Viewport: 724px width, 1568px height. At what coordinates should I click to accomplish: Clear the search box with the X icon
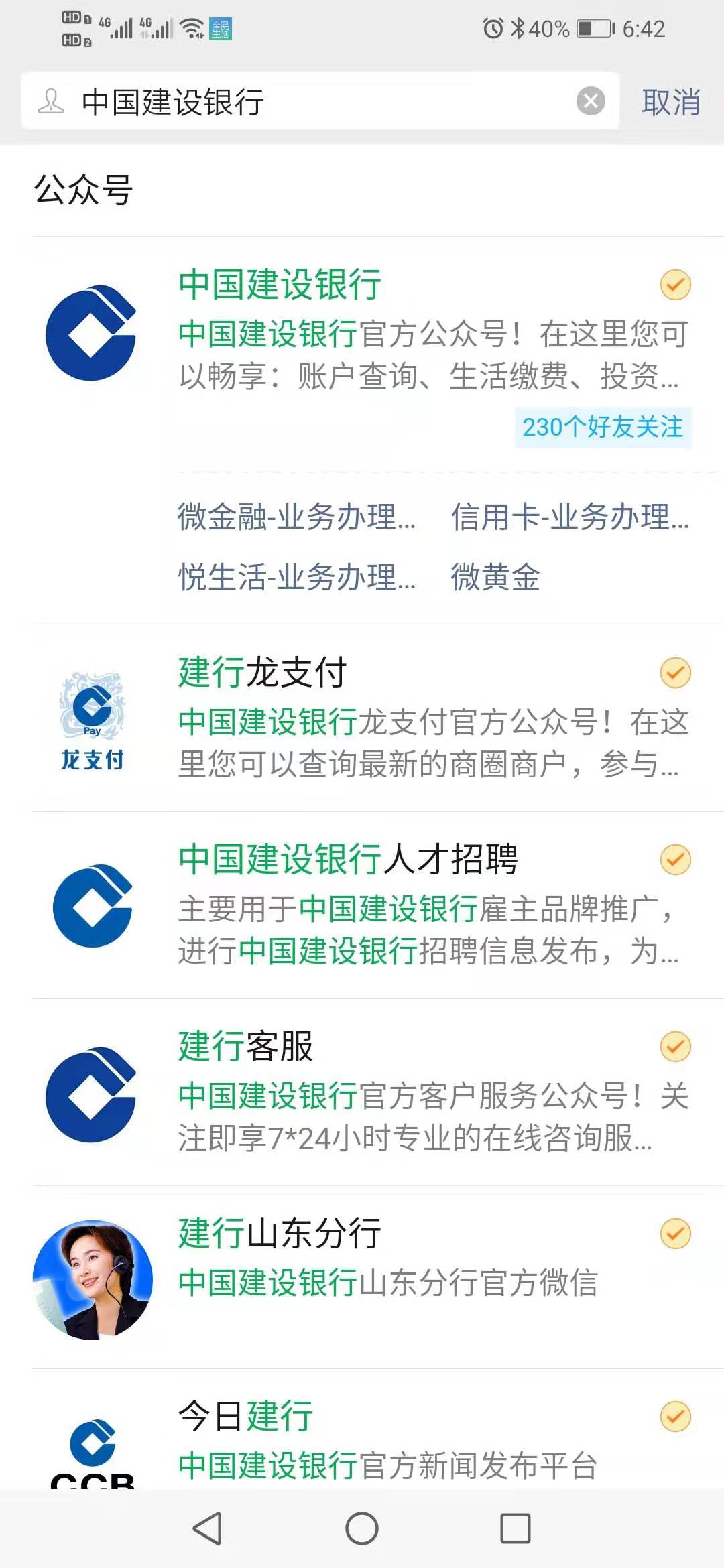[590, 101]
